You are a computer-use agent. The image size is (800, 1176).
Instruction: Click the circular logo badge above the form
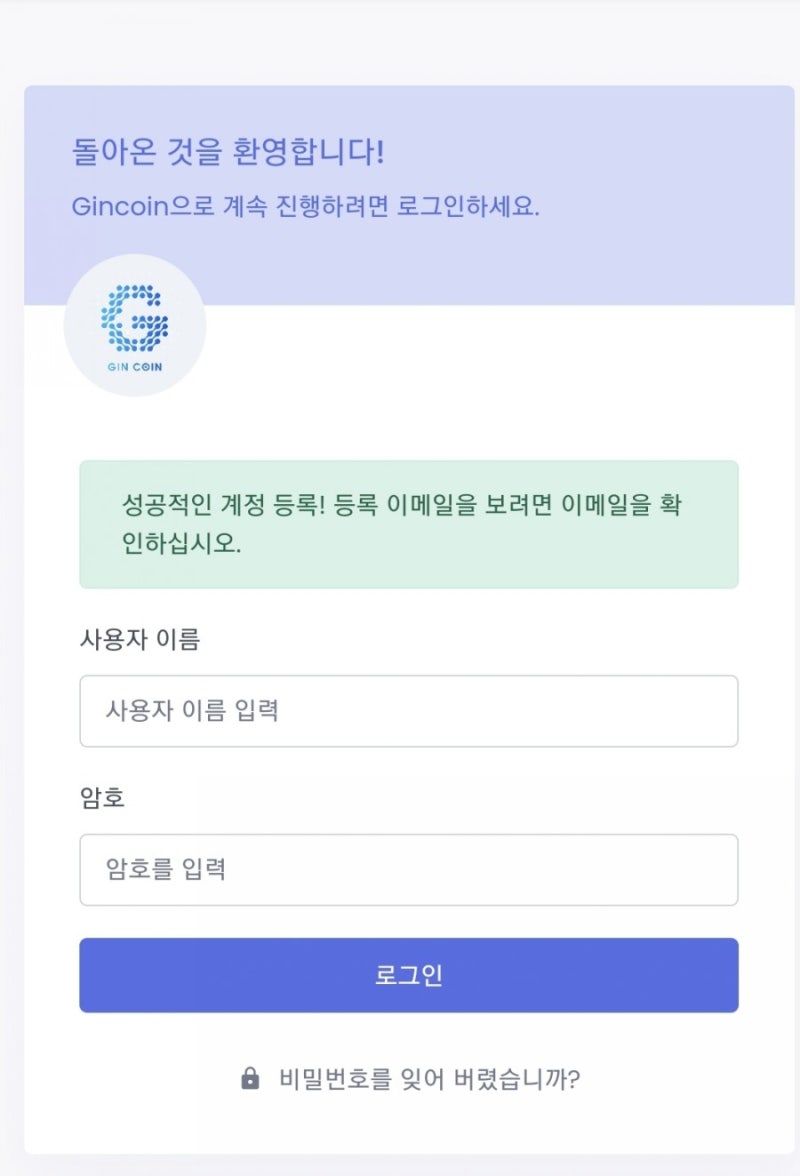135,330
